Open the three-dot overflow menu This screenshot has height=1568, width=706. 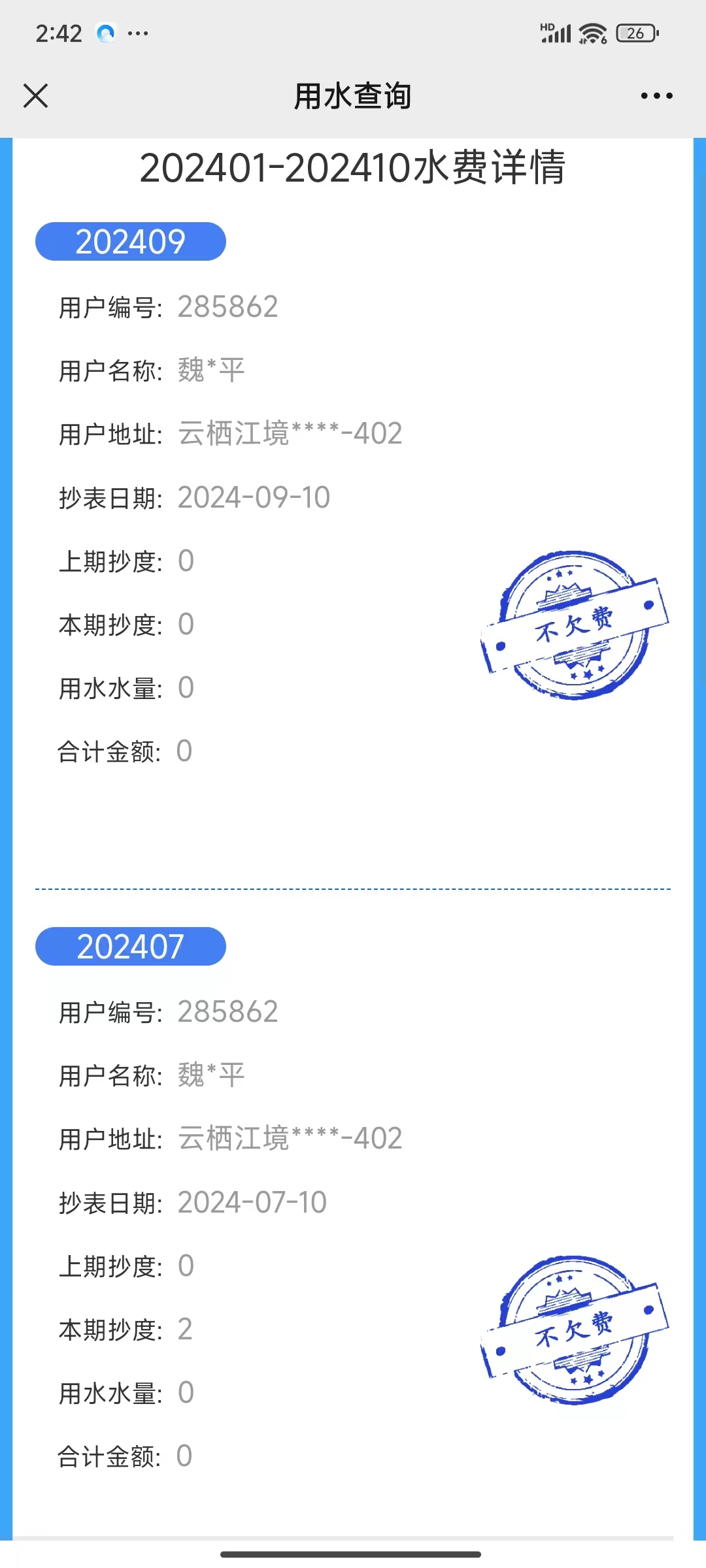(656, 96)
